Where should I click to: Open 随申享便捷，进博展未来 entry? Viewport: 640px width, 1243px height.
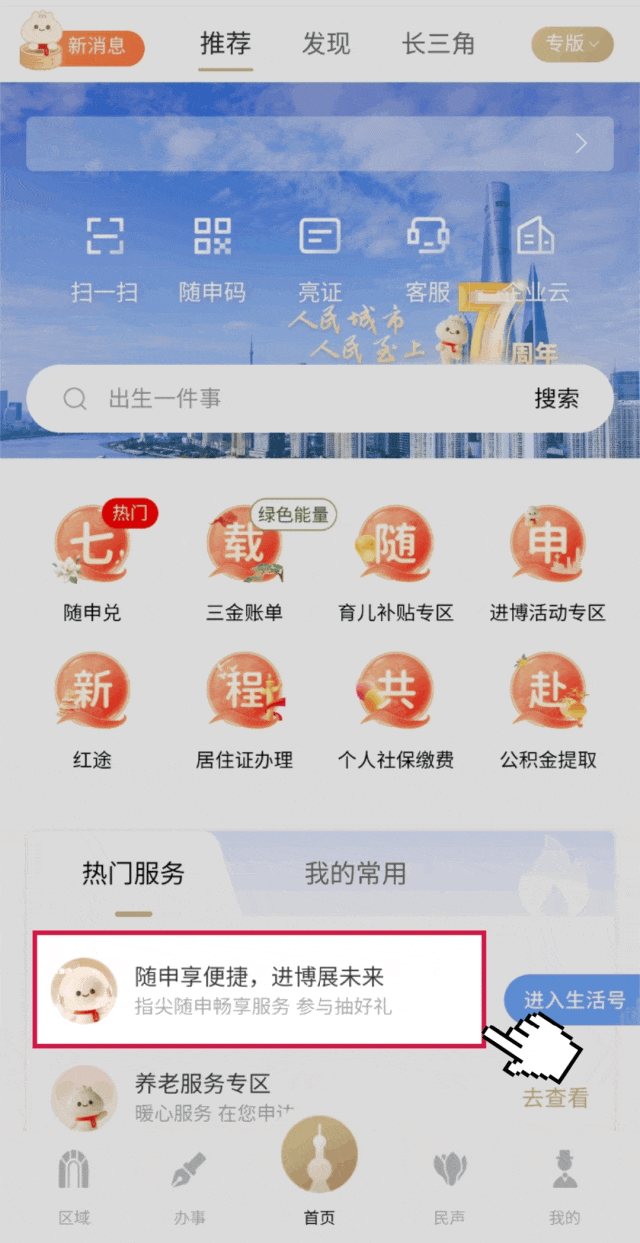click(x=259, y=989)
